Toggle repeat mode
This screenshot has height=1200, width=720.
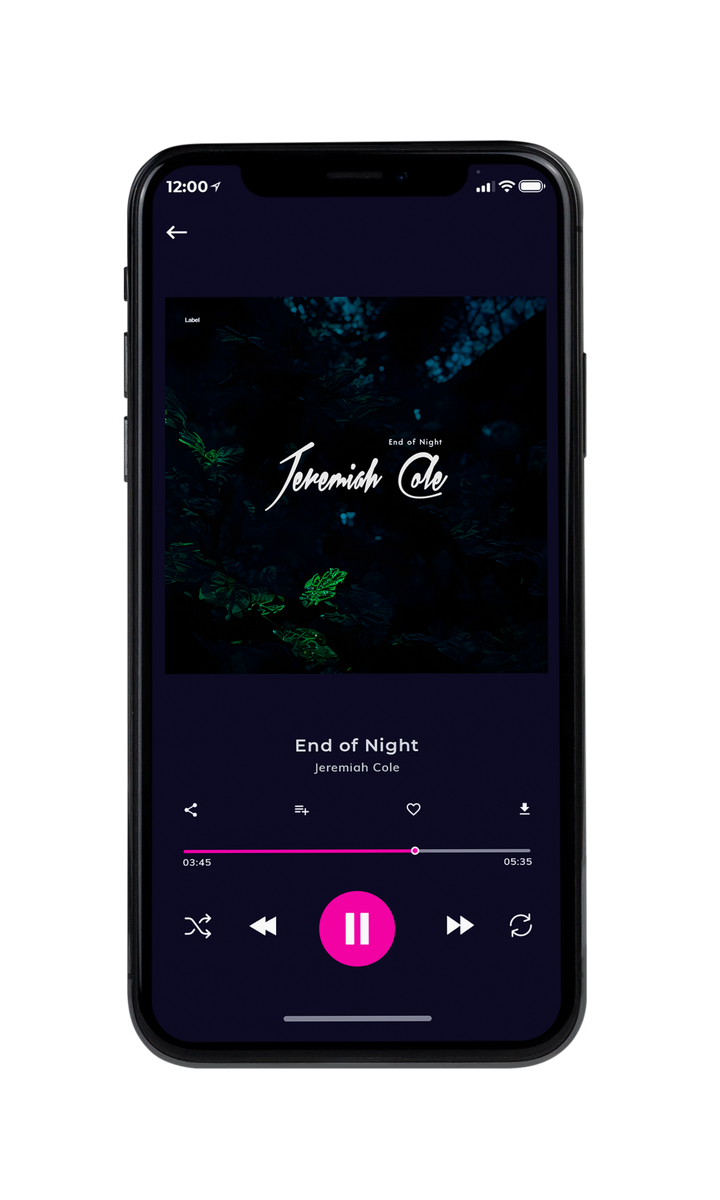tap(521, 926)
